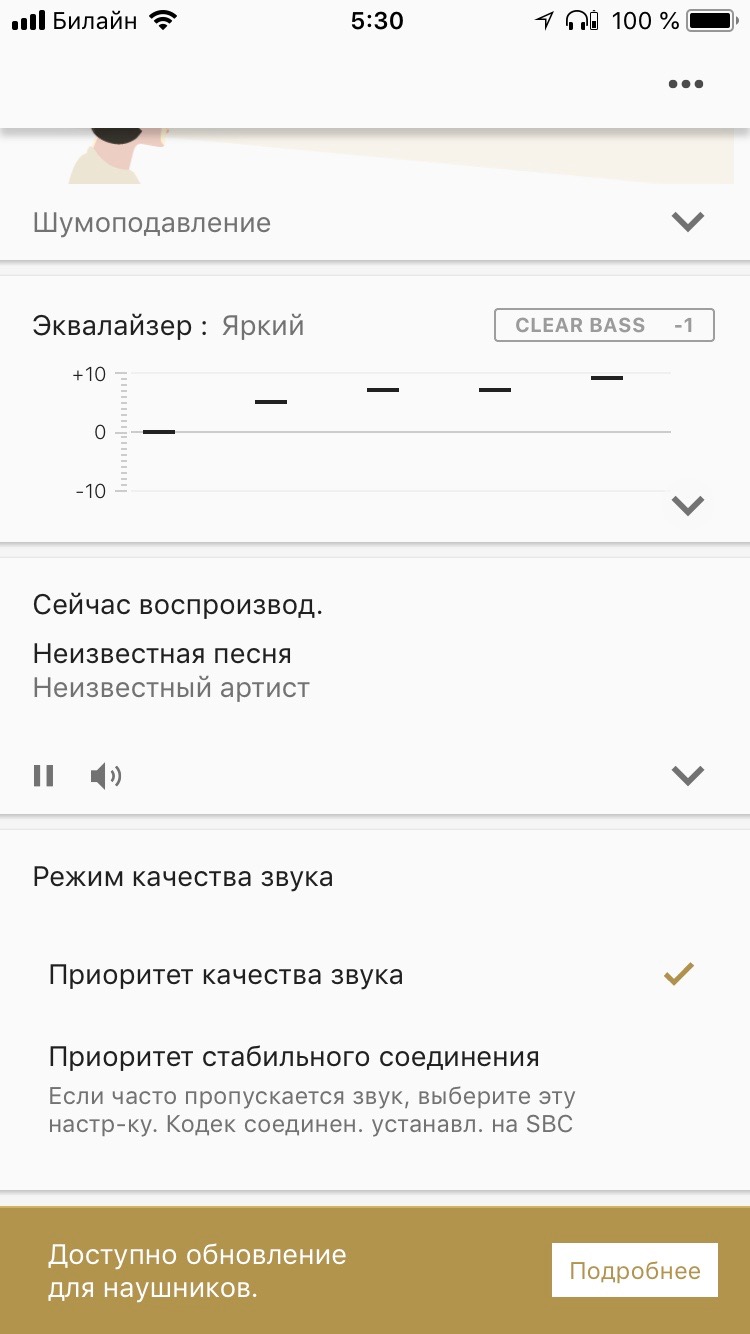750x1334 pixels.
Task: Expand the Сейчас воспроизвод. section
Action: pos(688,776)
